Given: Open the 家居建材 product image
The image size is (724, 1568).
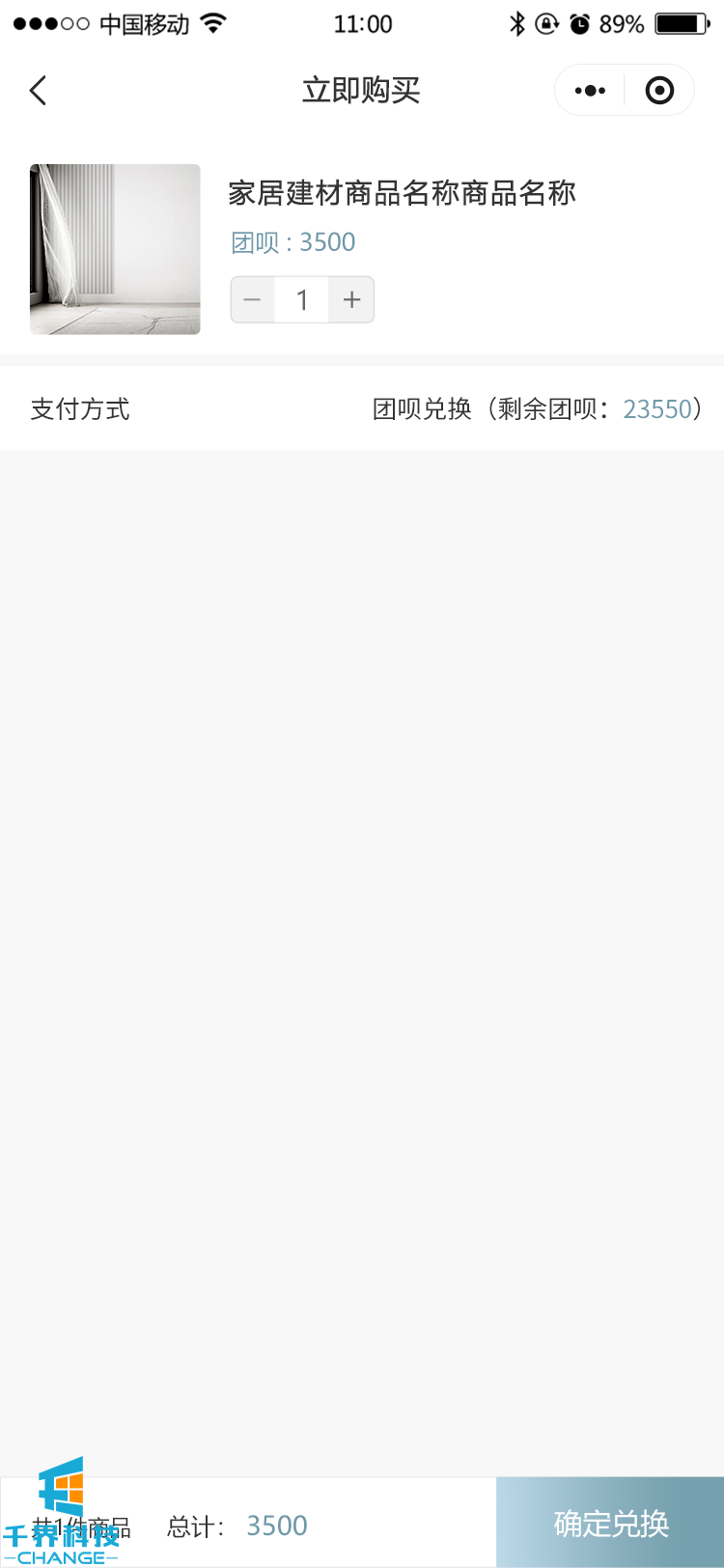Looking at the screenshot, I should coord(115,249).
